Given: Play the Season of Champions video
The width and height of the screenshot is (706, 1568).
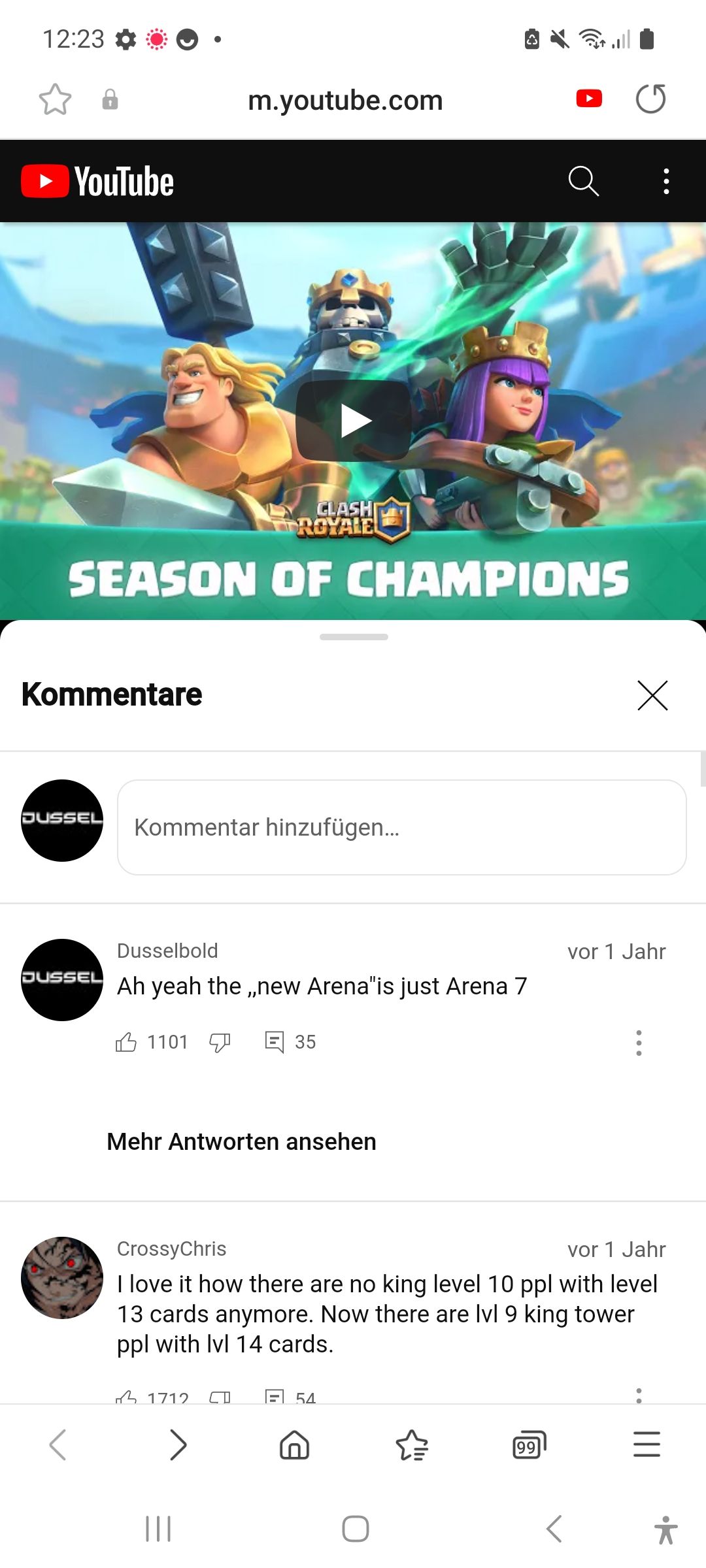Looking at the screenshot, I should point(354,421).
